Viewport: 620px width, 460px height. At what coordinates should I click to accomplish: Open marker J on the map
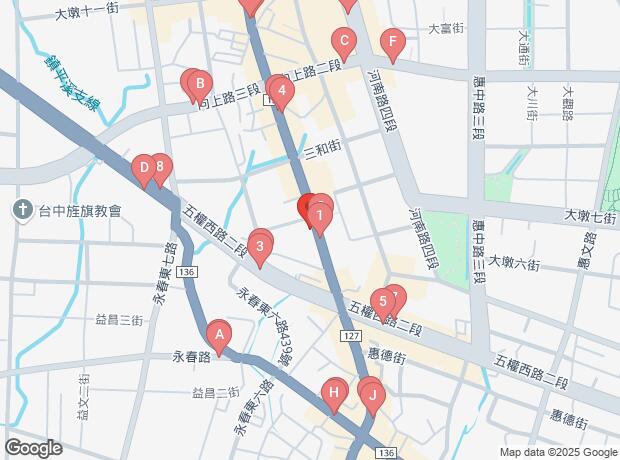tap(373, 396)
